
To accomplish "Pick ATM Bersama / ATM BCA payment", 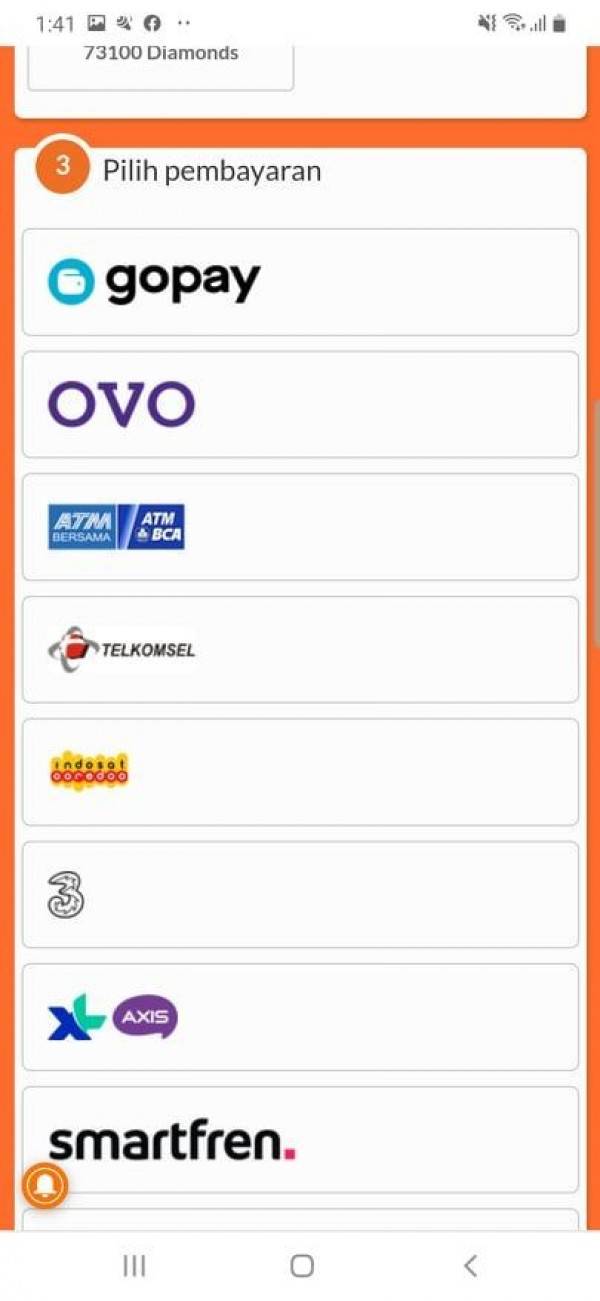I will pyautogui.click(x=300, y=527).
